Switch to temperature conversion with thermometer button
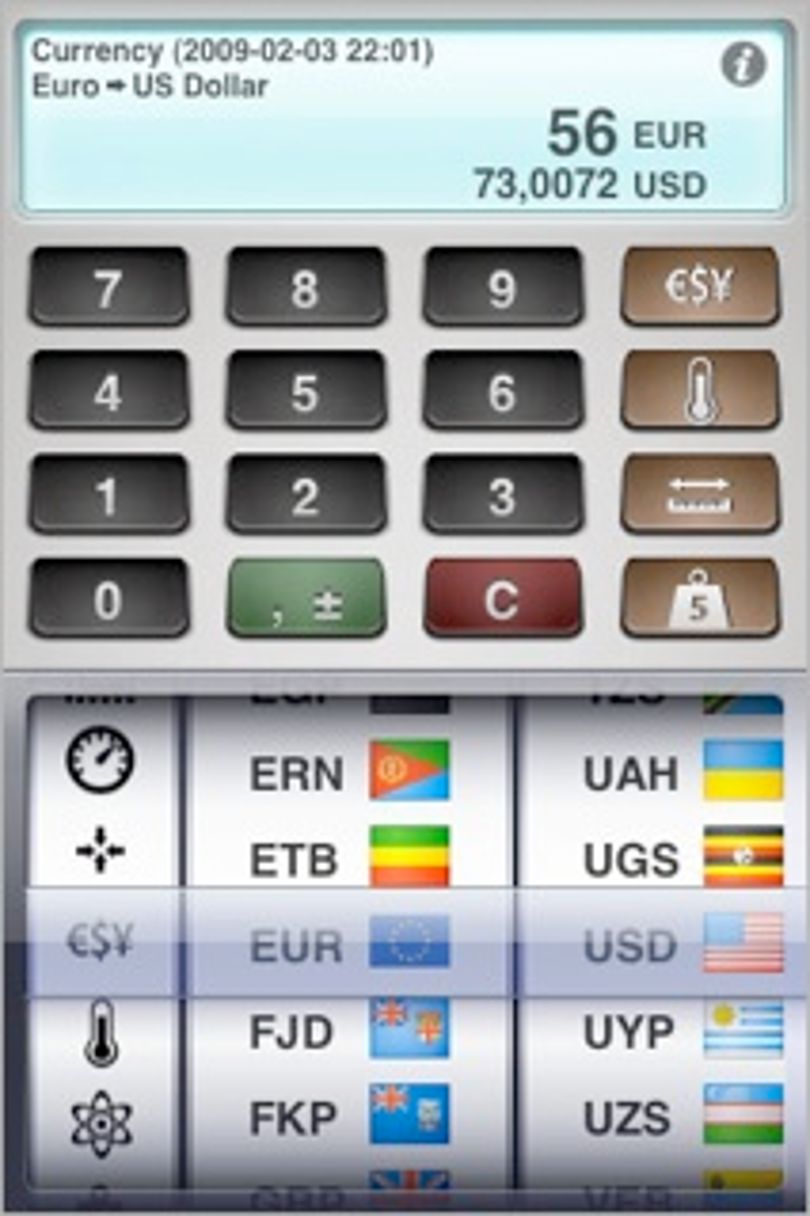Viewport: 810px width, 1216px height. (x=700, y=391)
